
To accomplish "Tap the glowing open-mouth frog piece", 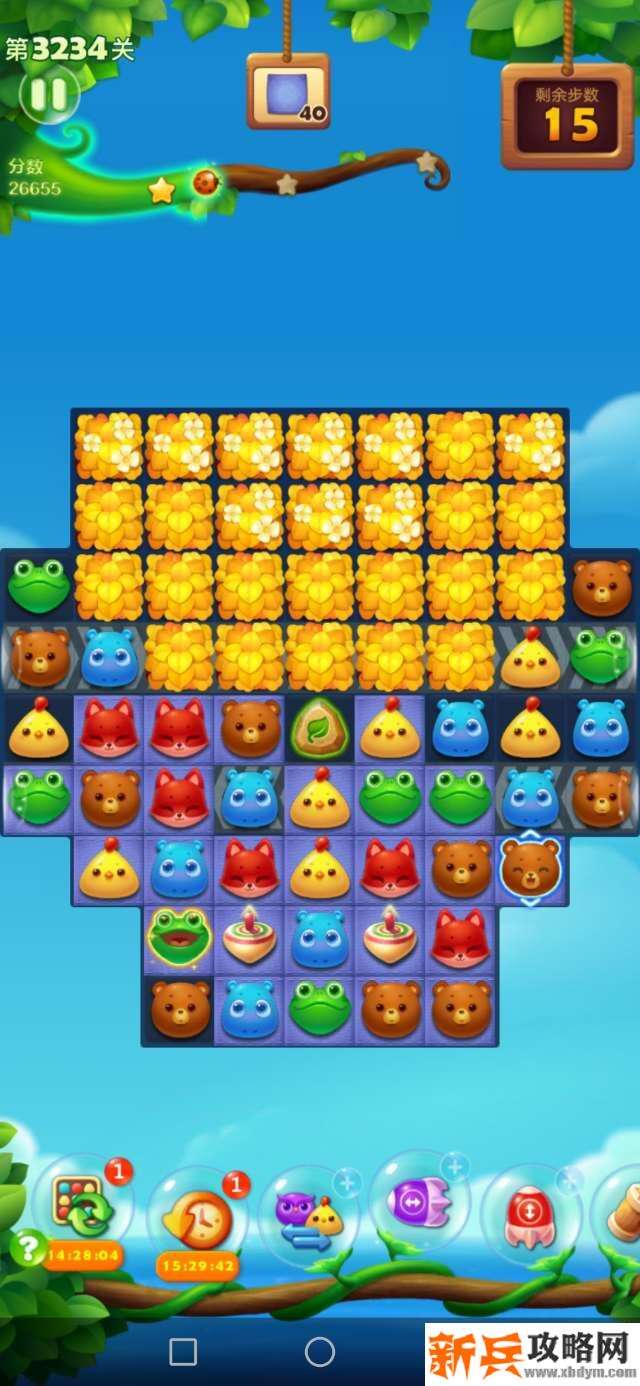I will point(178,938).
